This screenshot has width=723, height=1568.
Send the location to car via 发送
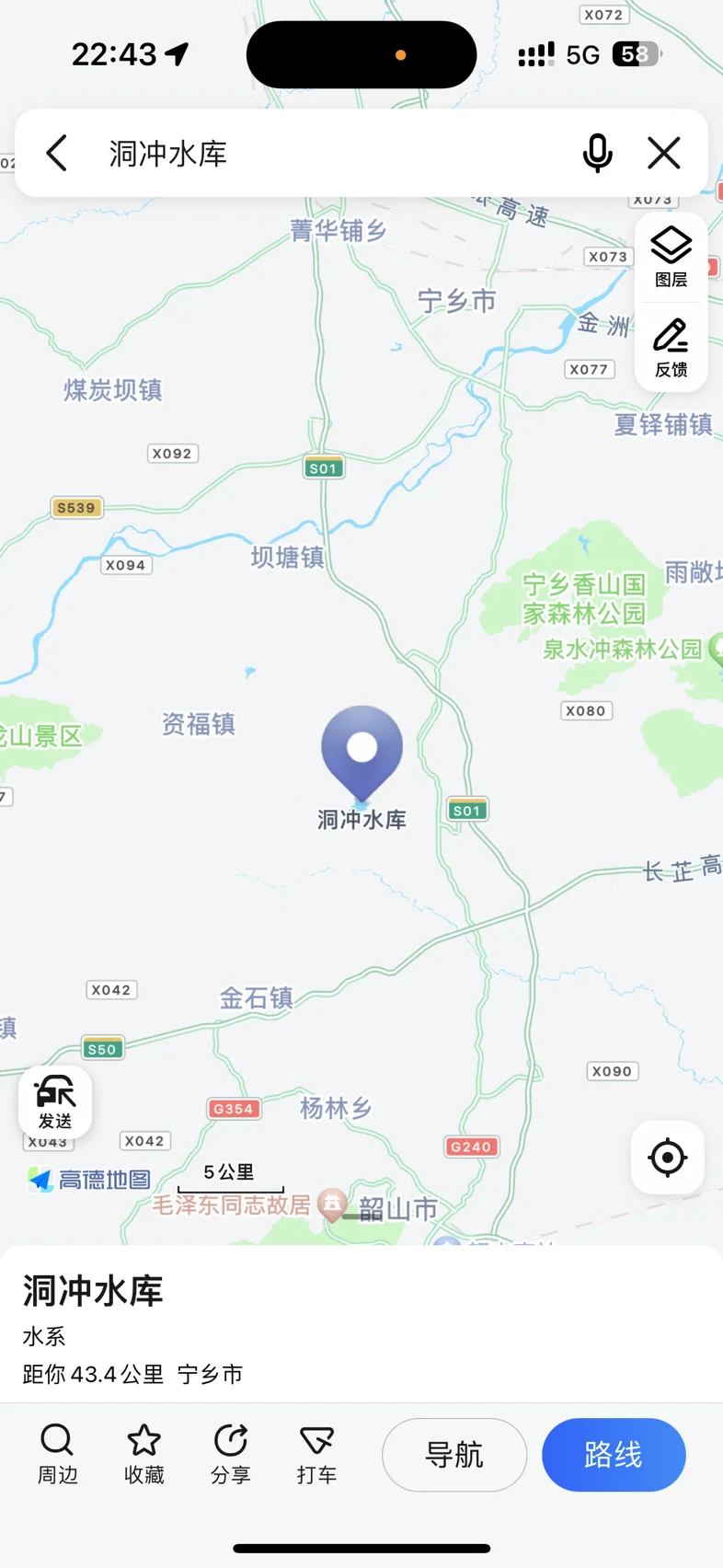55,1101
